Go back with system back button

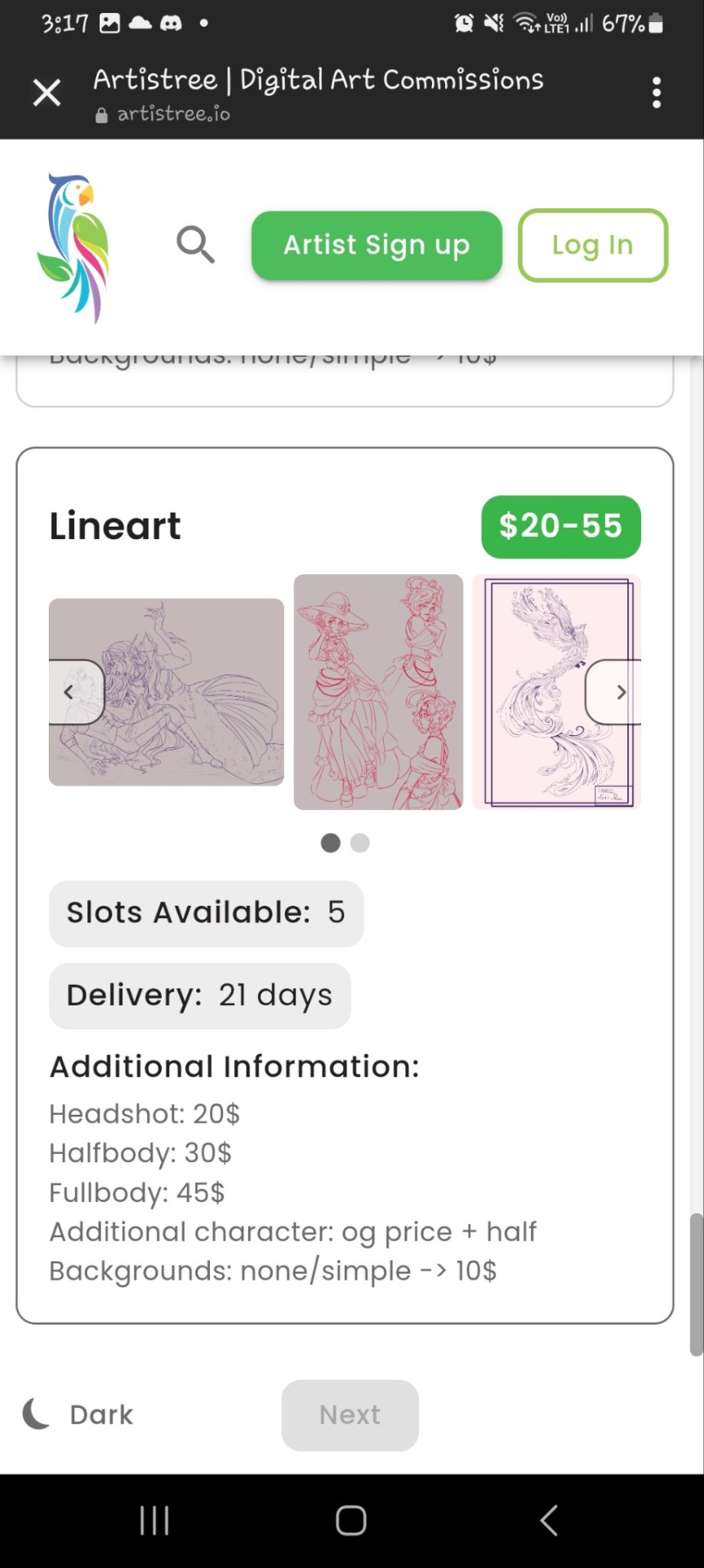tap(549, 1520)
